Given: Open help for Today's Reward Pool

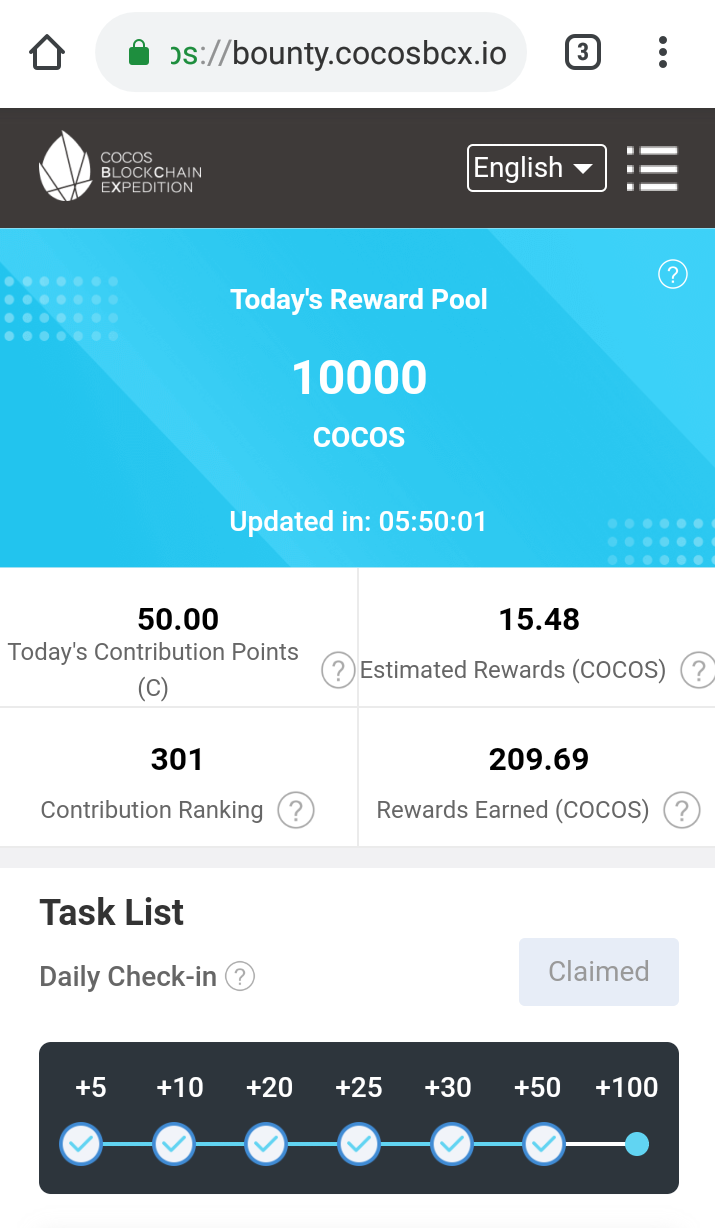Looking at the screenshot, I should click(x=673, y=274).
